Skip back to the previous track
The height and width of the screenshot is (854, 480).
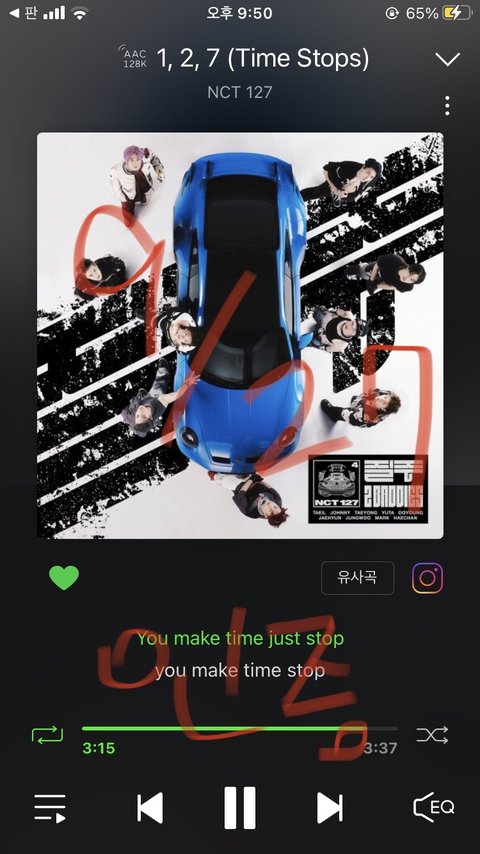150,808
